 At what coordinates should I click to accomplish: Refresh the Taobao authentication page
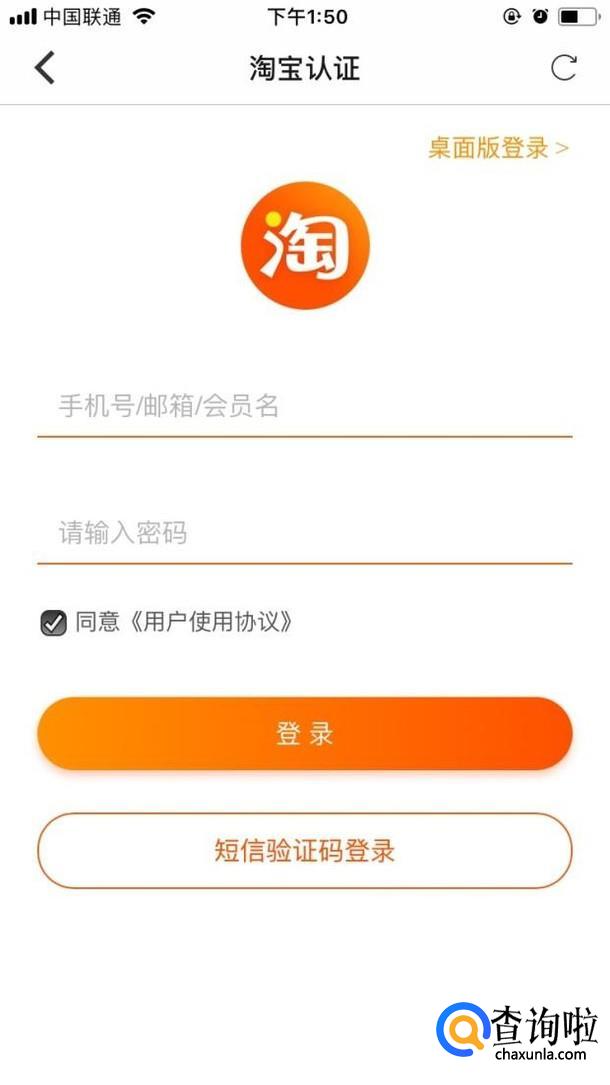564,68
